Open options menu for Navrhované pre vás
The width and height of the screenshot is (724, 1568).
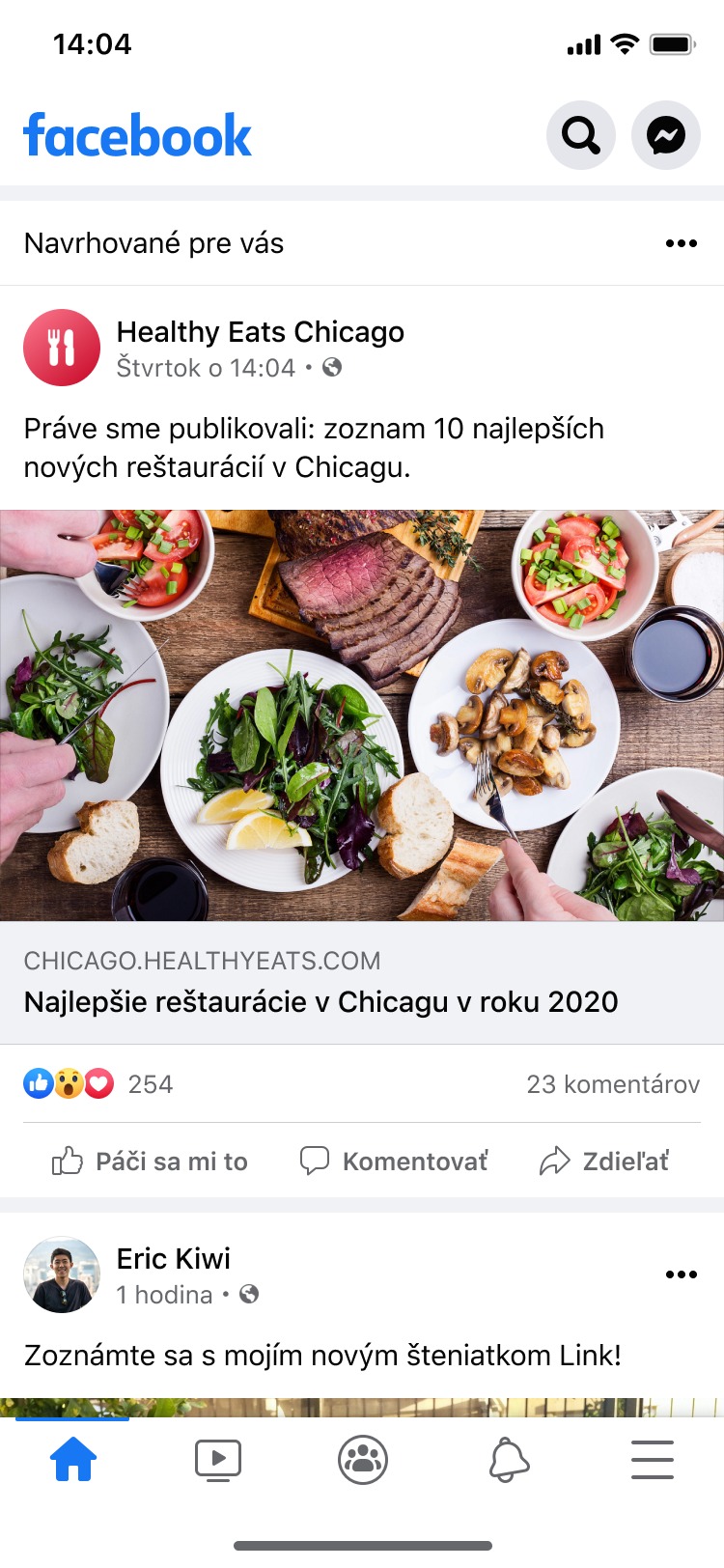[681, 243]
